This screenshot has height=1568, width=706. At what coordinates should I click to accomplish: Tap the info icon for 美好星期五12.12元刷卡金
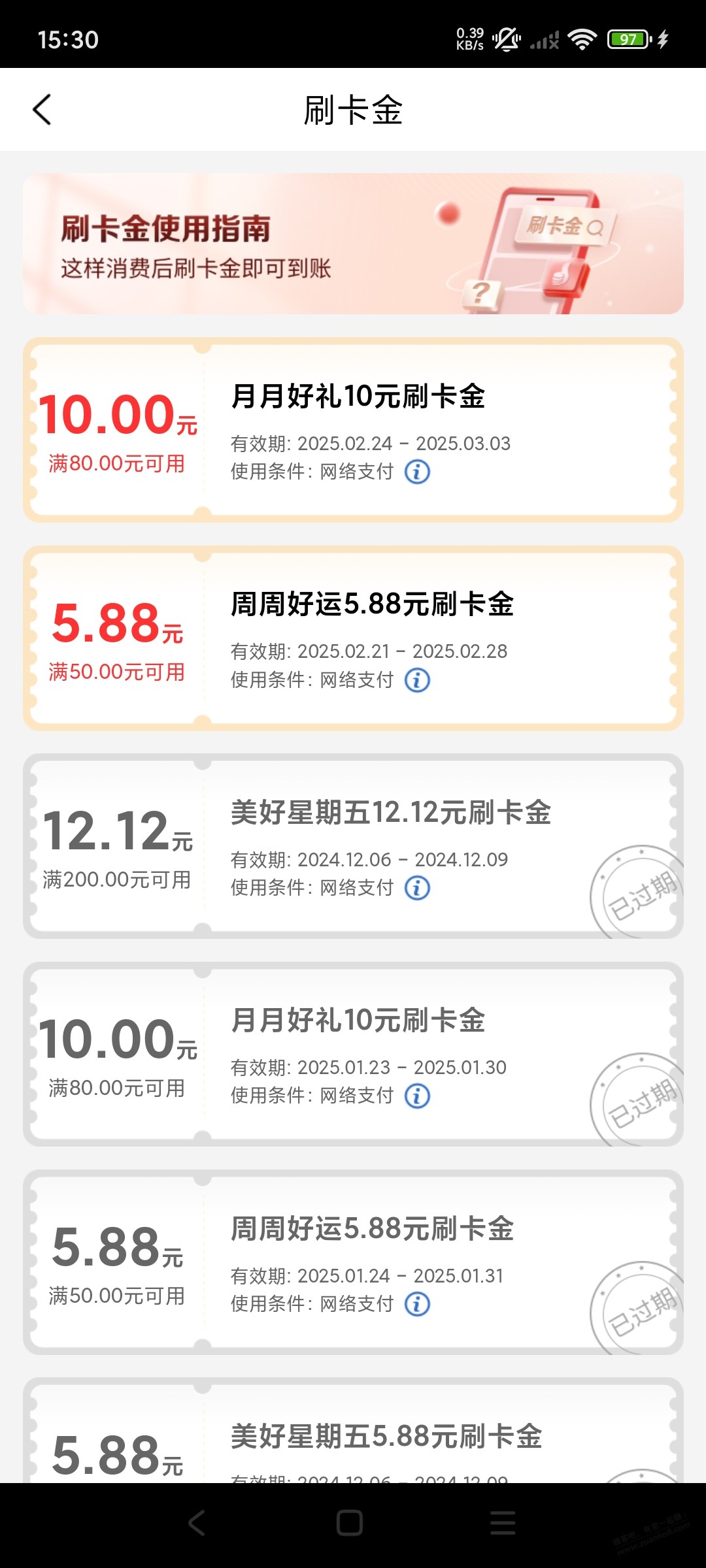(417, 888)
